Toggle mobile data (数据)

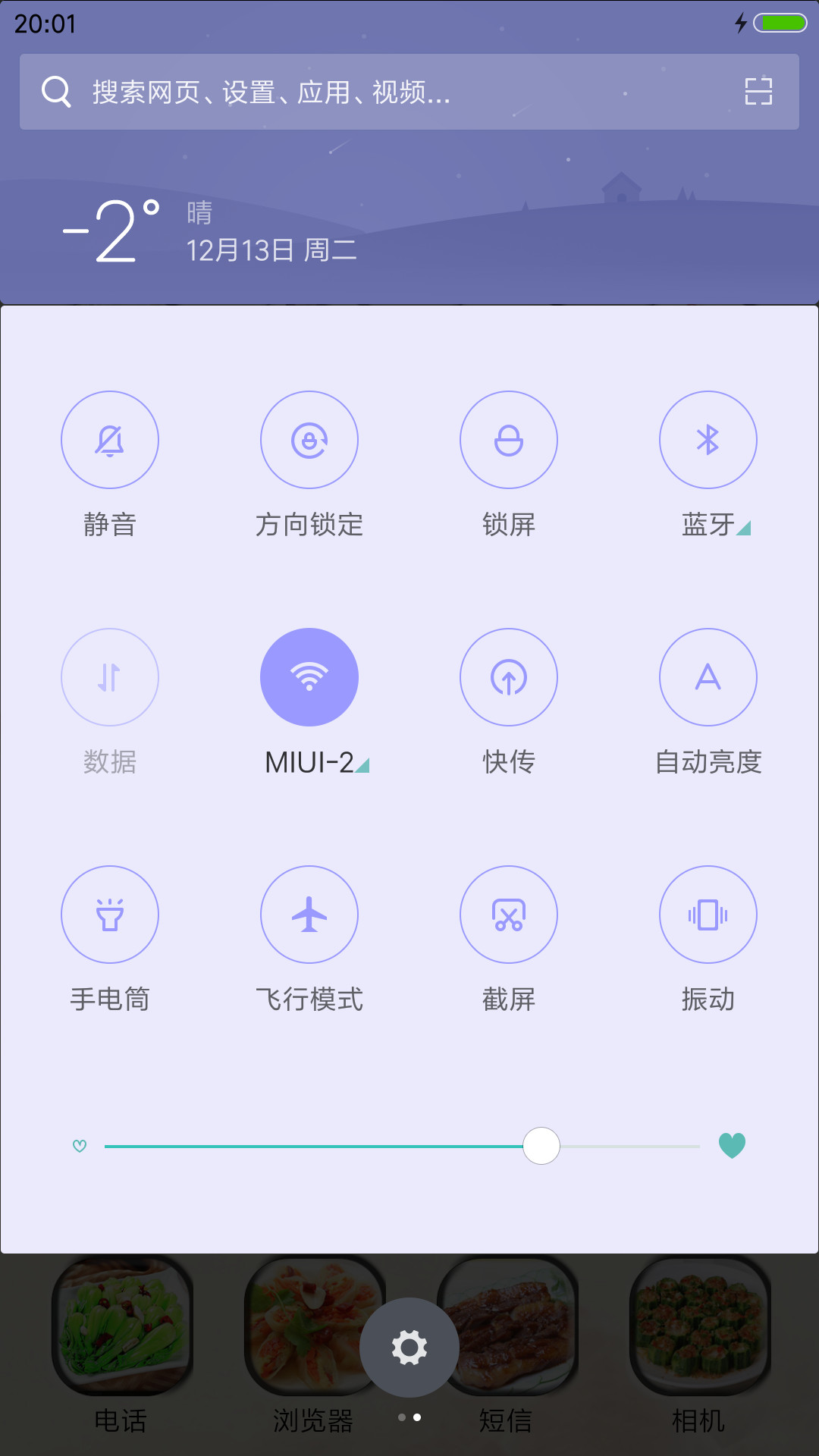(x=110, y=677)
